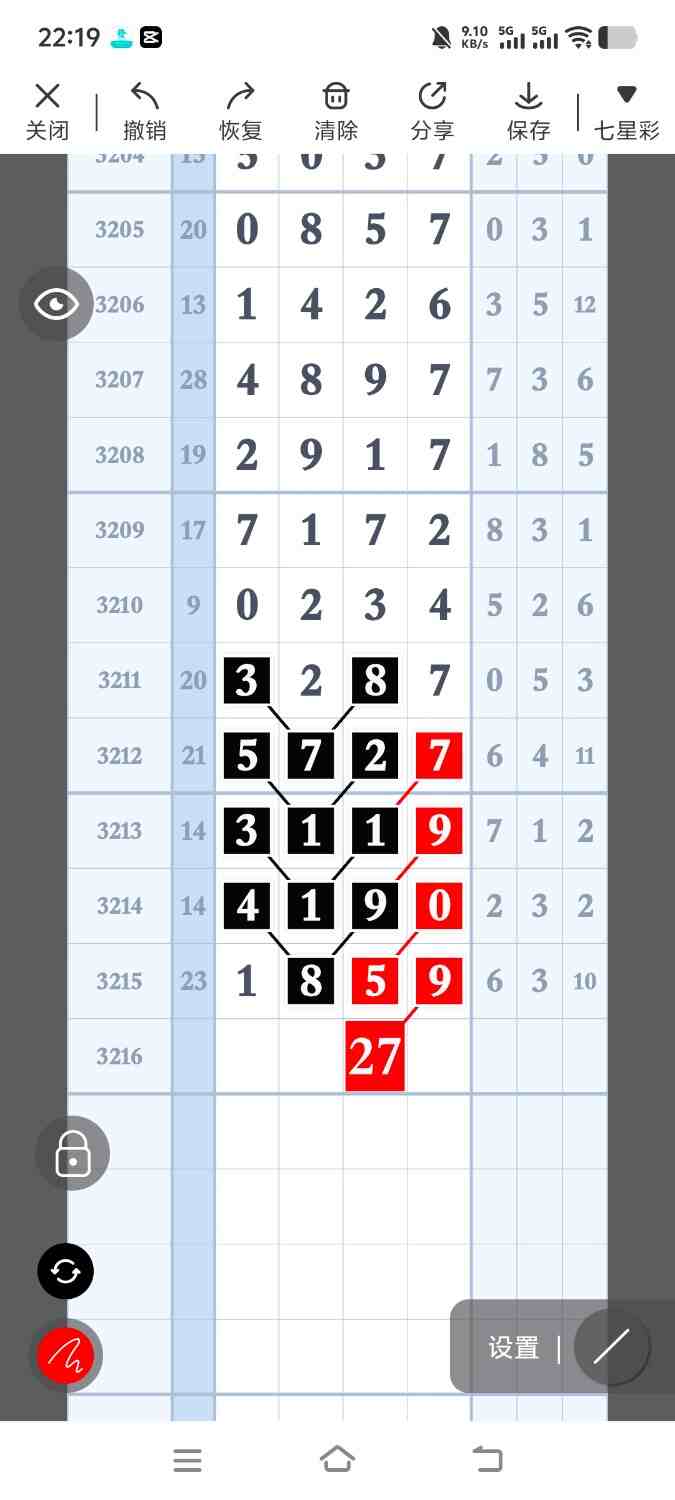Viewport: 675px width, 1500px height.
Task: Clear all marks with 清除
Action: click(x=336, y=111)
